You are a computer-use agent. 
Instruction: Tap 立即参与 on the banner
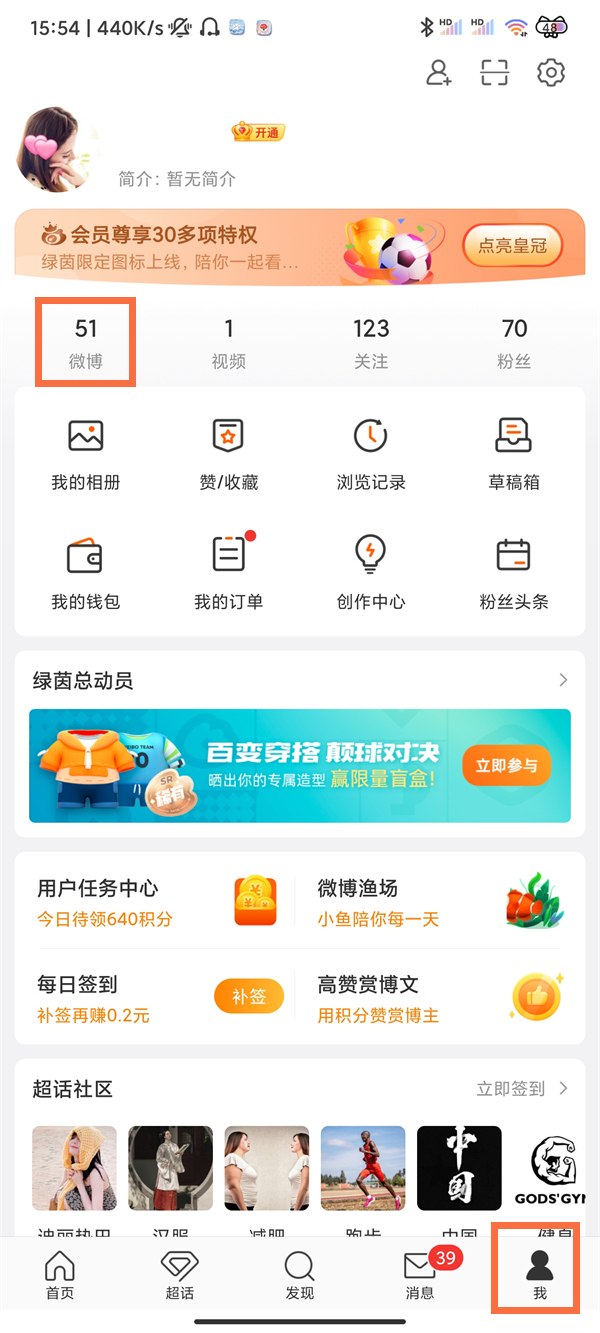click(x=506, y=766)
